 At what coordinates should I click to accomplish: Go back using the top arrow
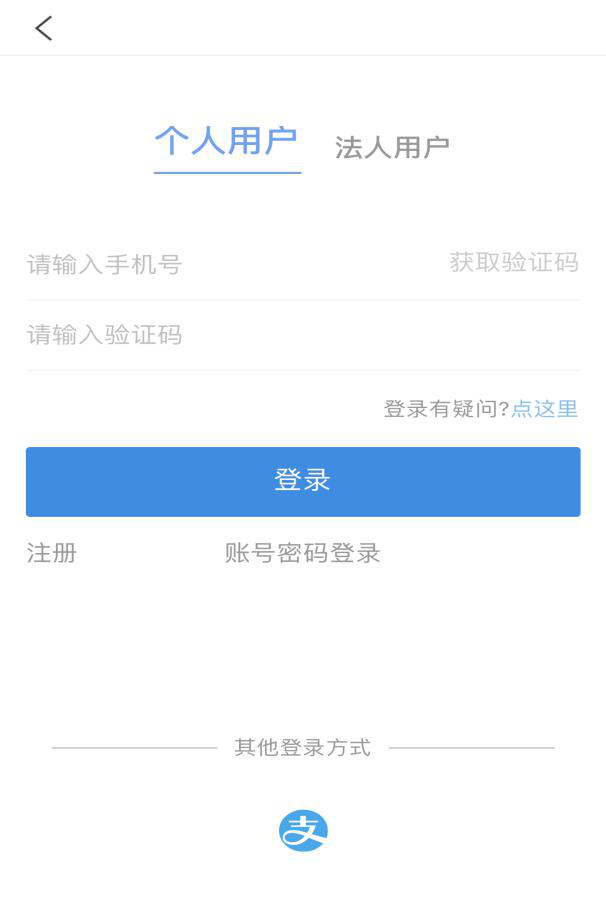coord(43,28)
